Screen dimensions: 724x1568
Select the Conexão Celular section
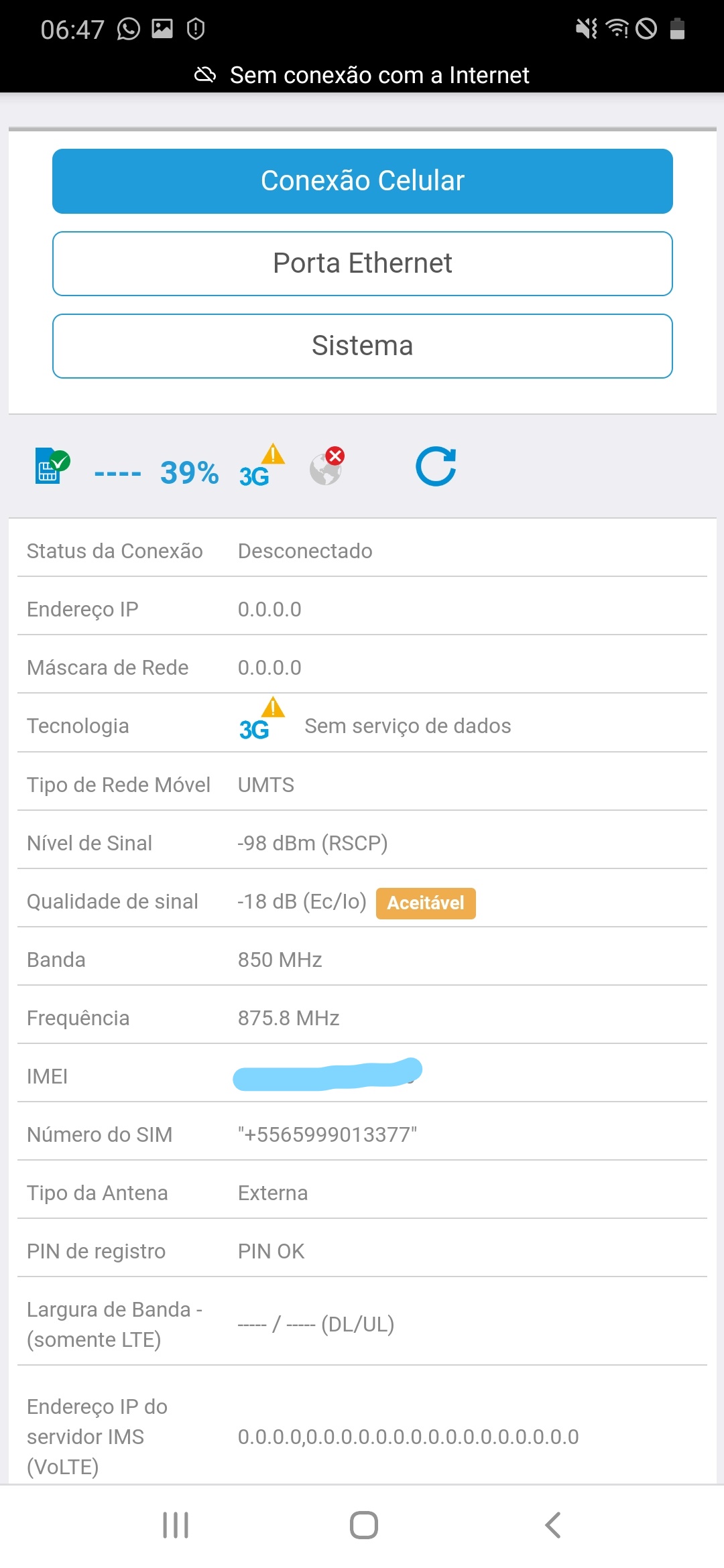pos(362,181)
